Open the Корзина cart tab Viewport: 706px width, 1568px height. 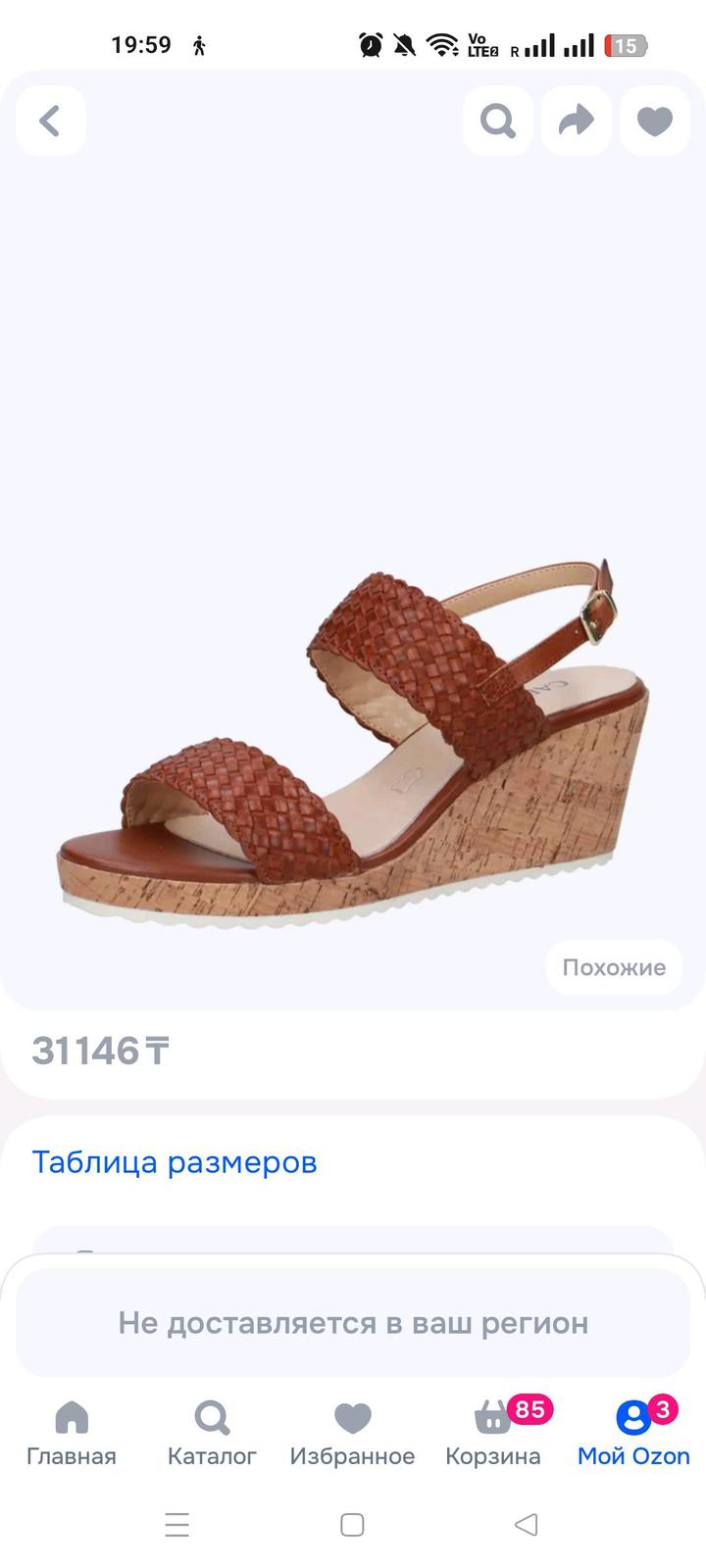[493, 1433]
